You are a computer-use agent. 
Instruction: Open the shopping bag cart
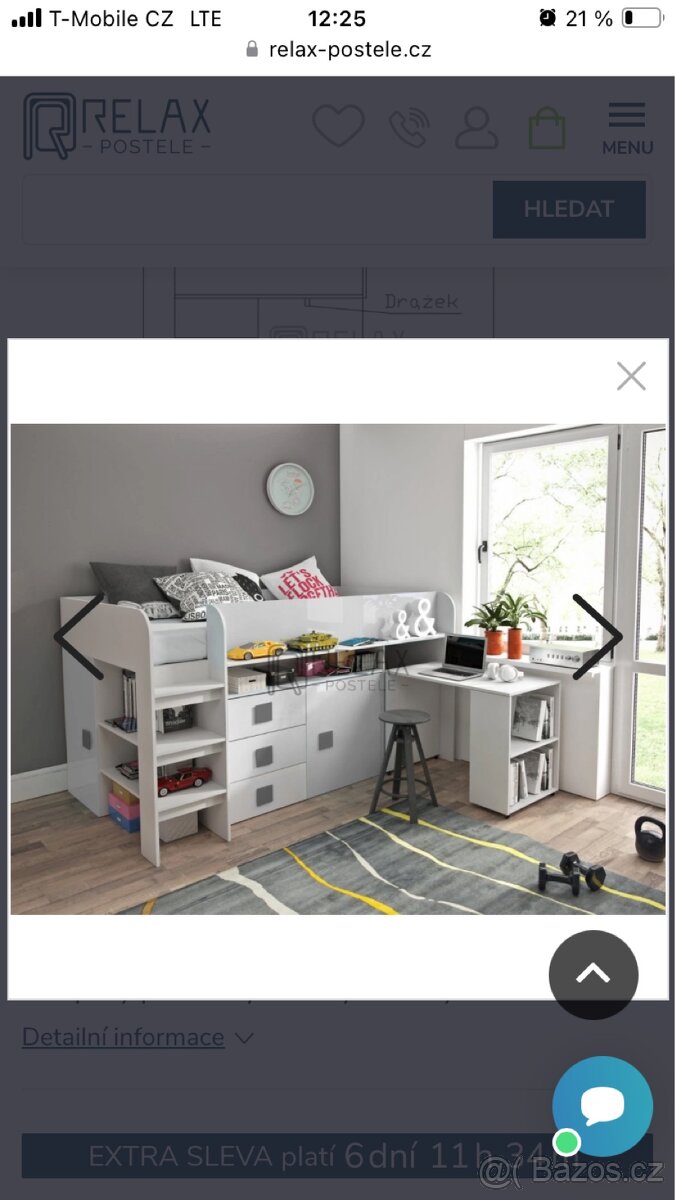(x=547, y=129)
